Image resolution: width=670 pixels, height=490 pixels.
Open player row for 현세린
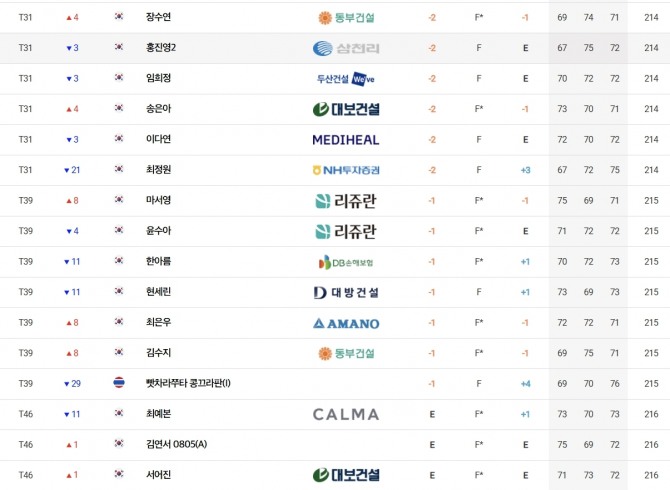[x=159, y=292]
